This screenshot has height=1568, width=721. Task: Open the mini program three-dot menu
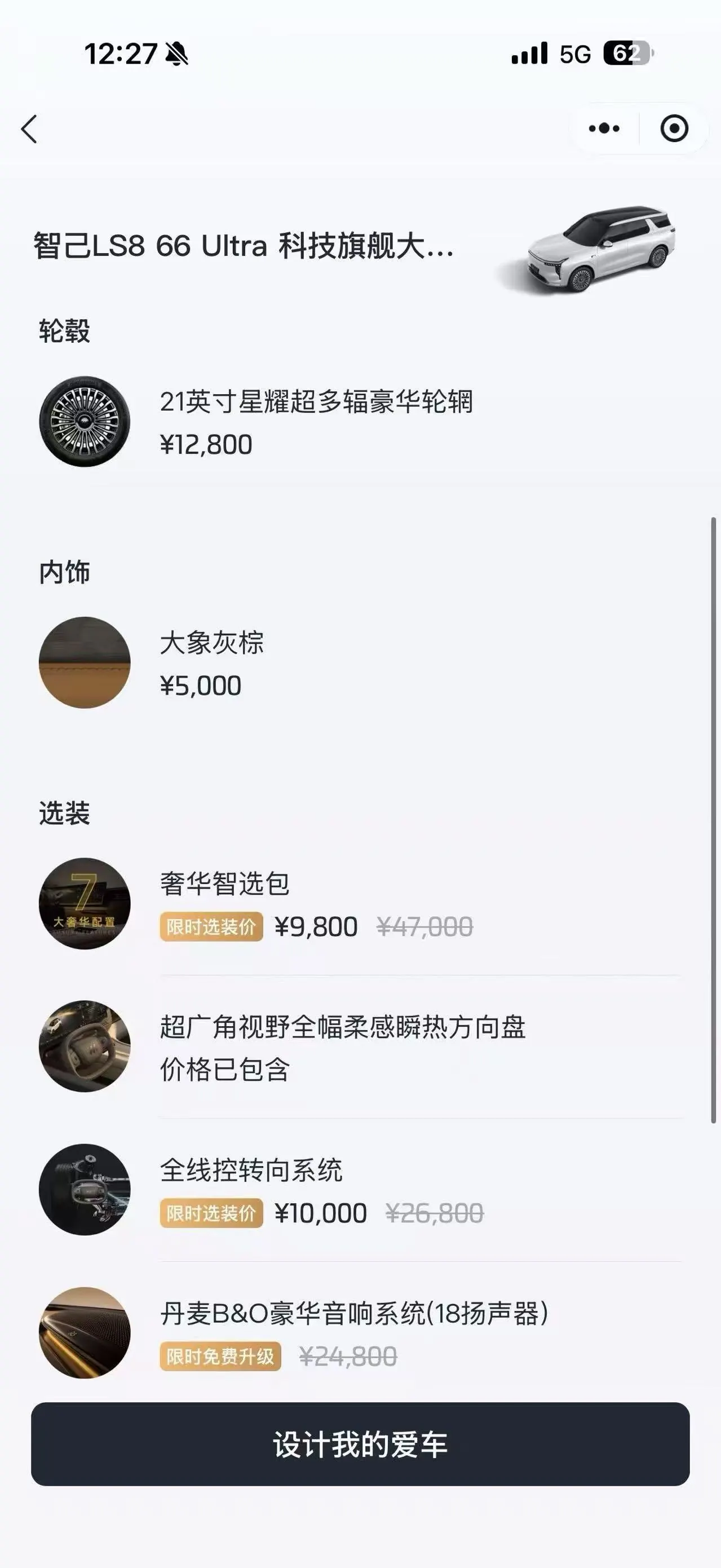604,129
